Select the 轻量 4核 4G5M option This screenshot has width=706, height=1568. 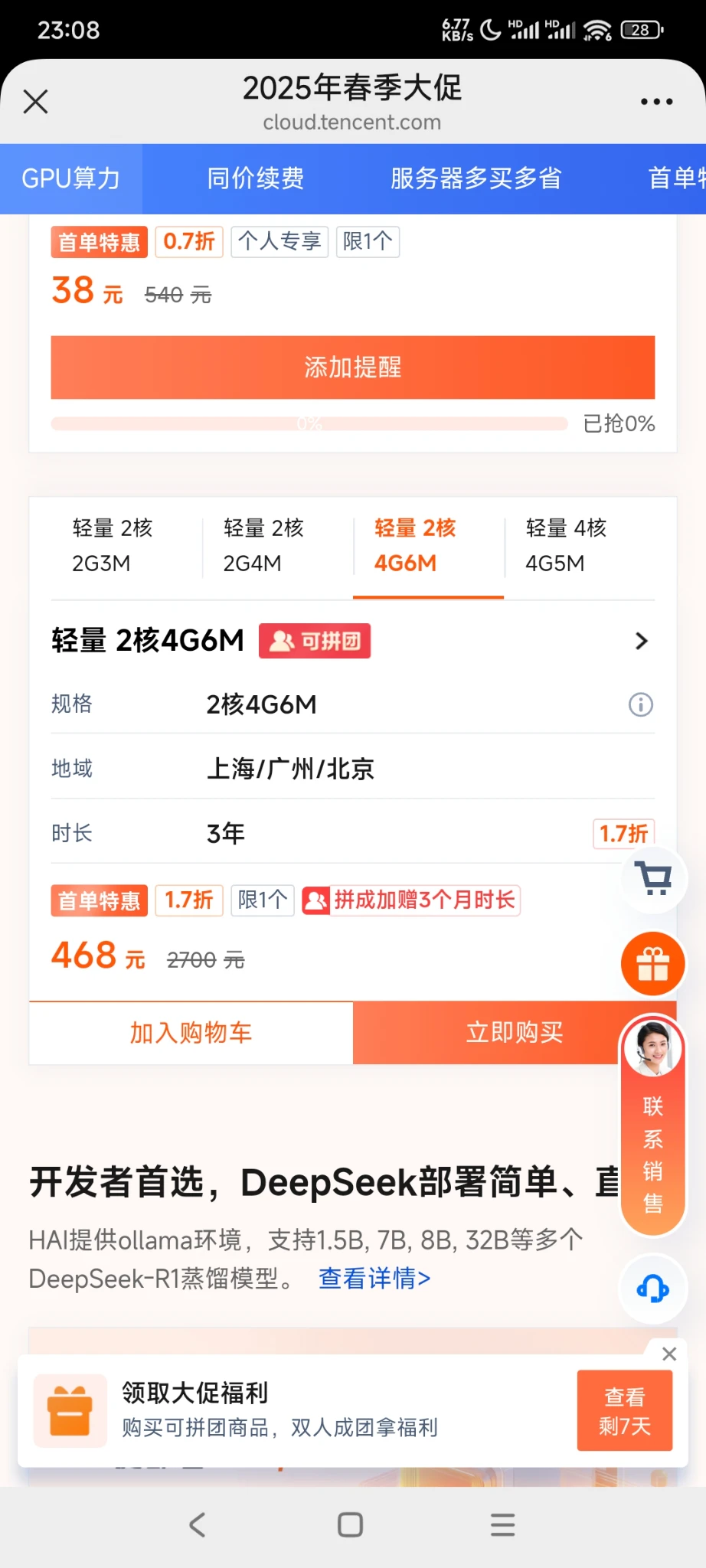[x=566, y=546]
